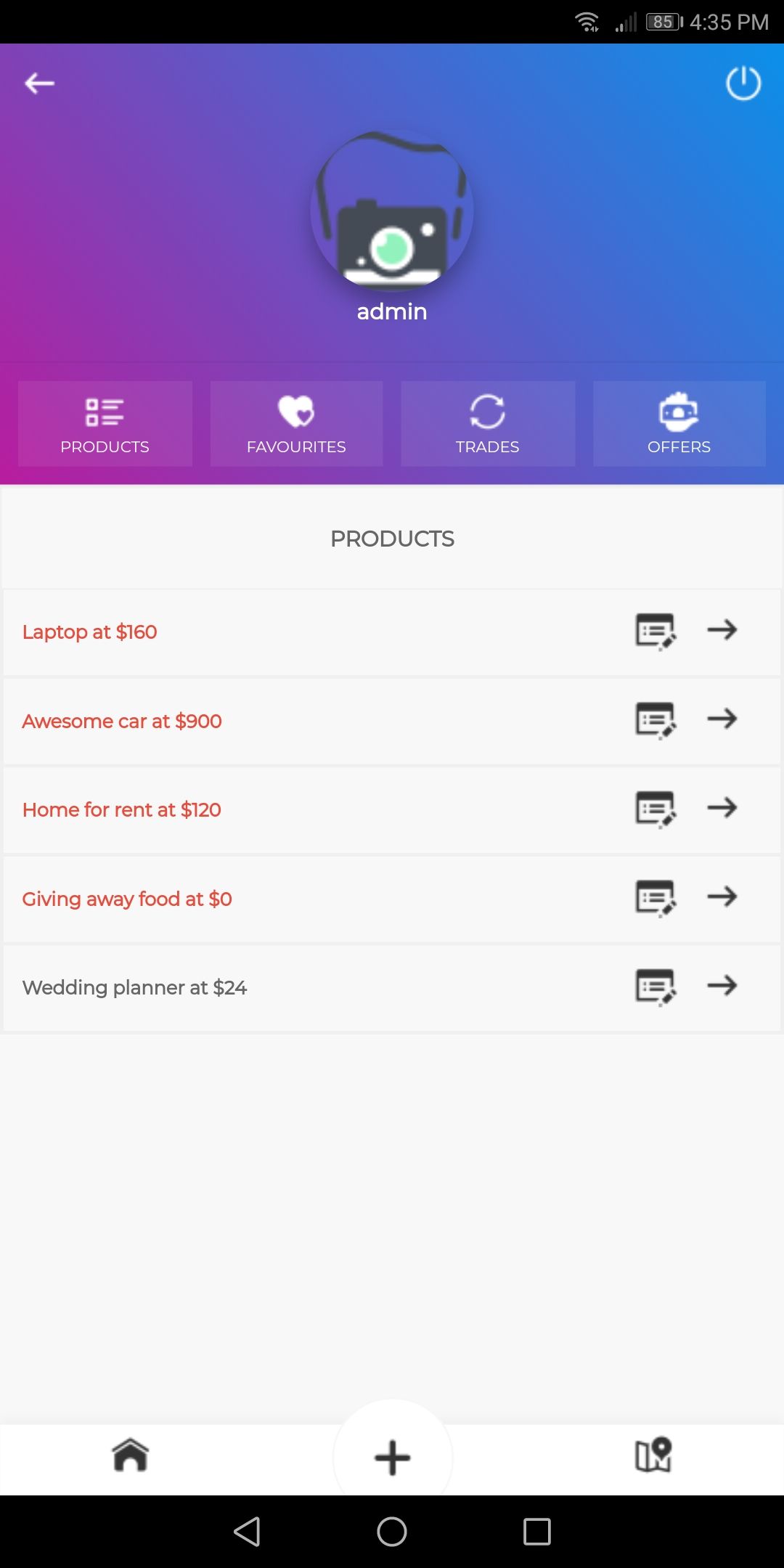This screenshot has height=1568, width=784.
Task: Open Laptop at $160 with its arrow
Action: point(722,630)
